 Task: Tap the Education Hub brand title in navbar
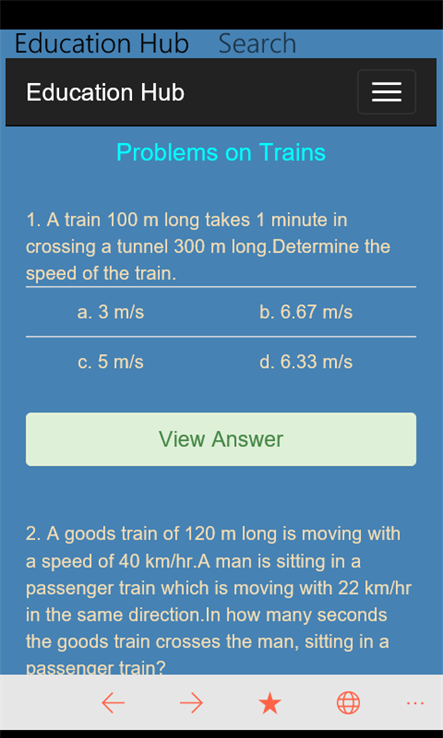(105, 92)
